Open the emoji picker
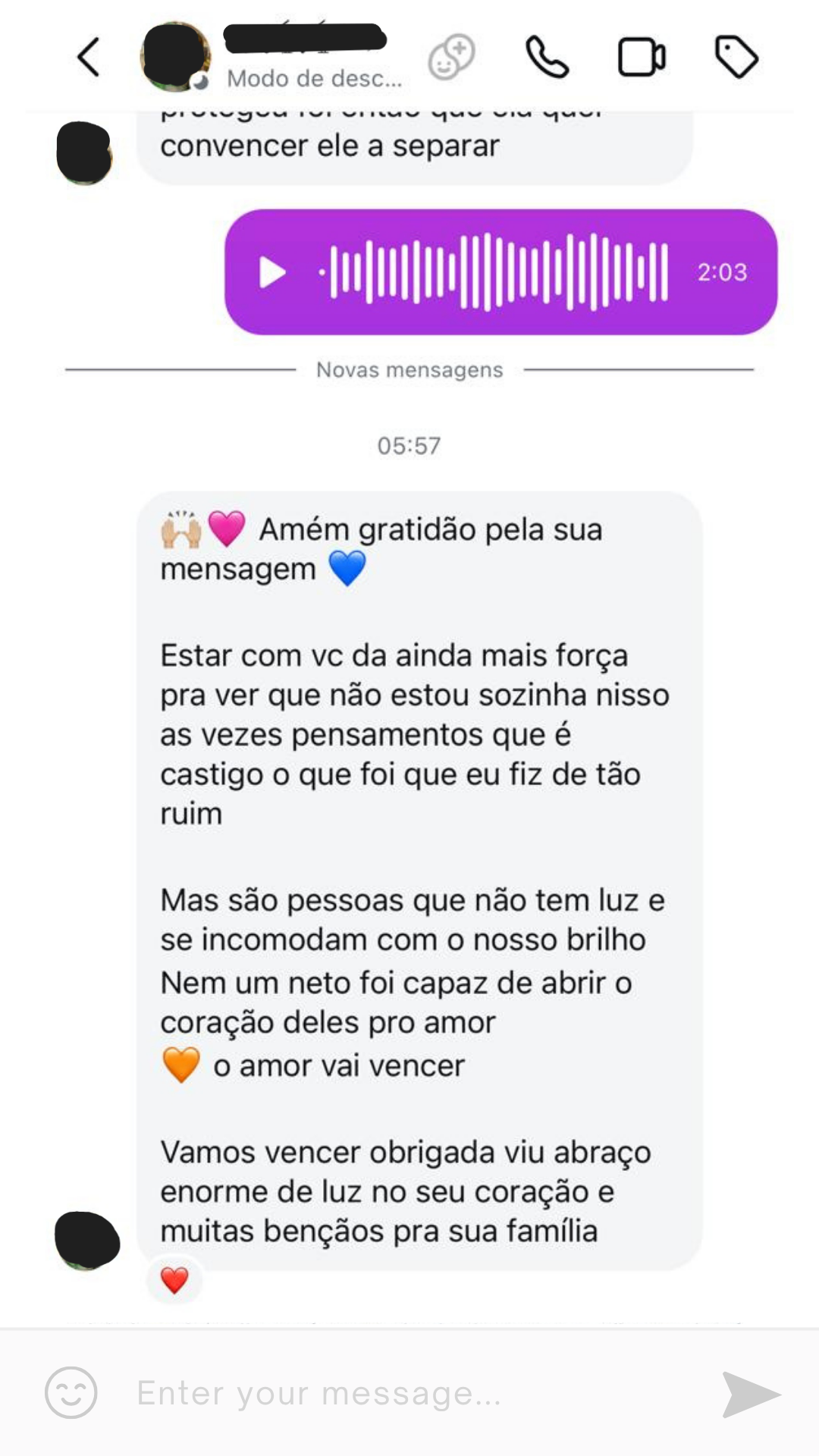Screen dimensions: 819x1456 (x=71, y=1393)
